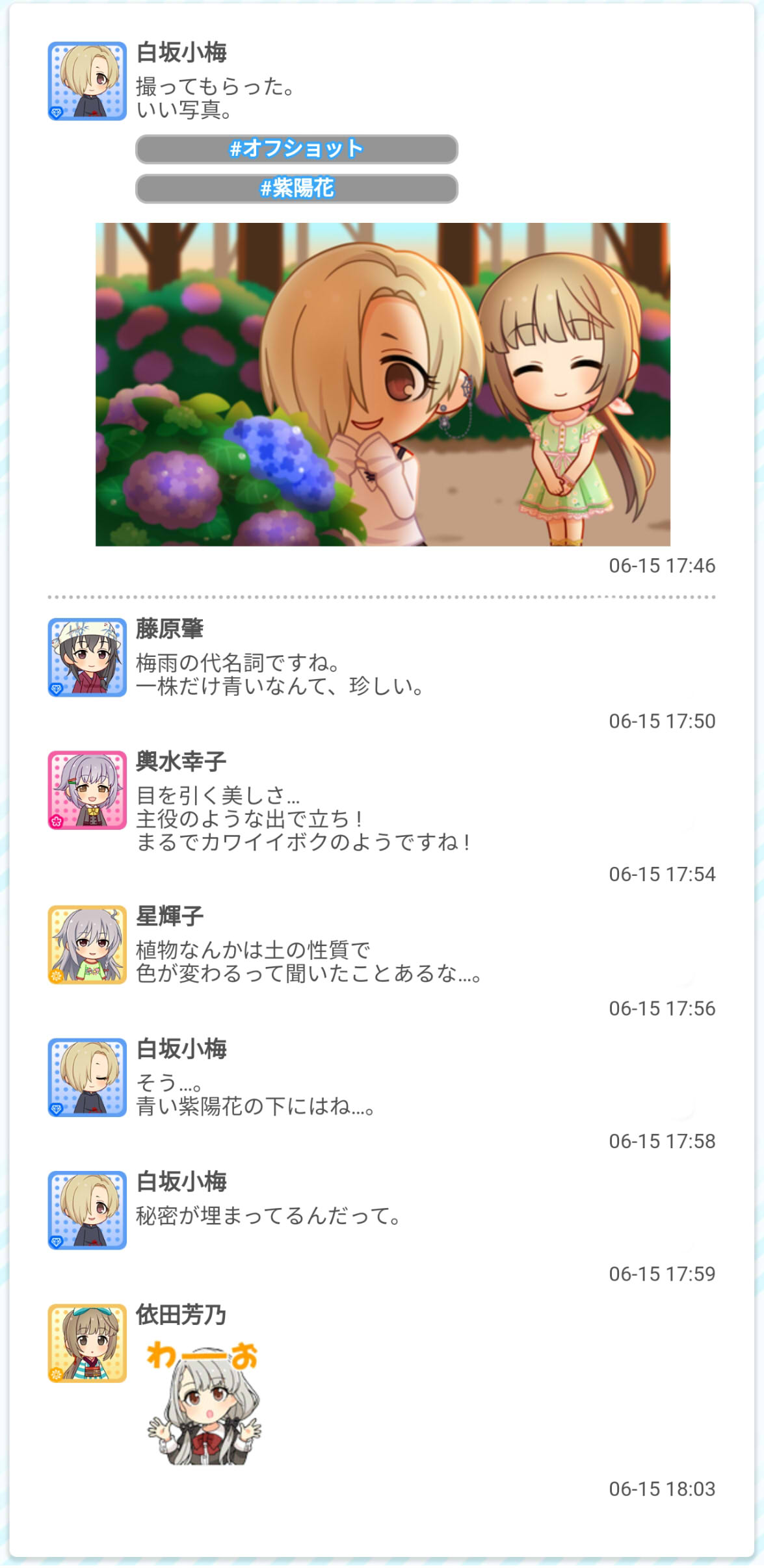
Task: Open 依田芳乃's profile avatar
Action: click(x=87, y=1343)
